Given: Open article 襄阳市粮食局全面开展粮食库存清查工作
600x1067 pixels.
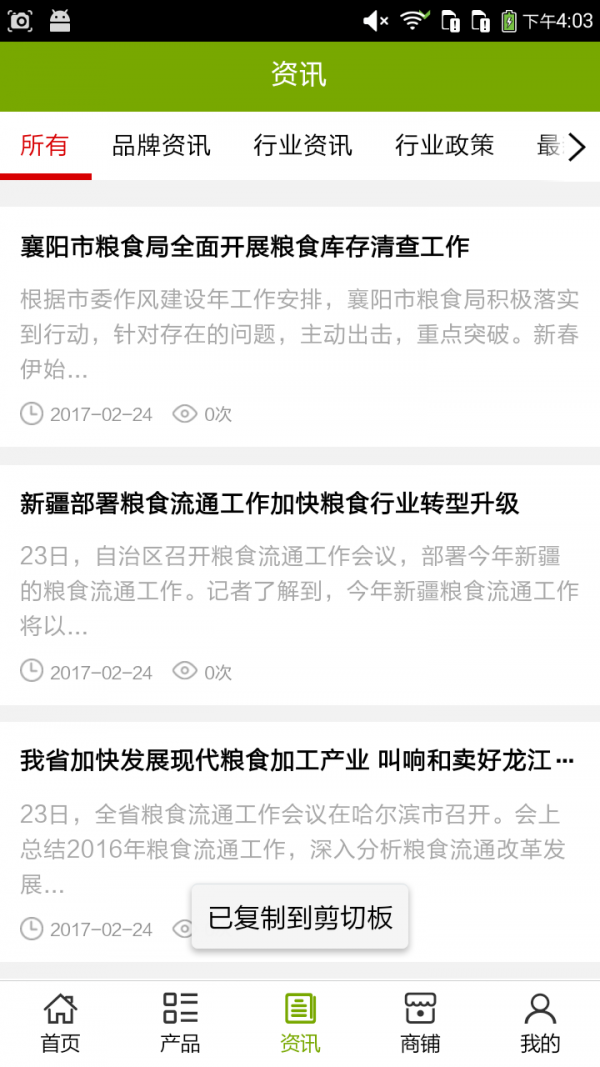Looking at the screenshot, I should coord(245,247).
